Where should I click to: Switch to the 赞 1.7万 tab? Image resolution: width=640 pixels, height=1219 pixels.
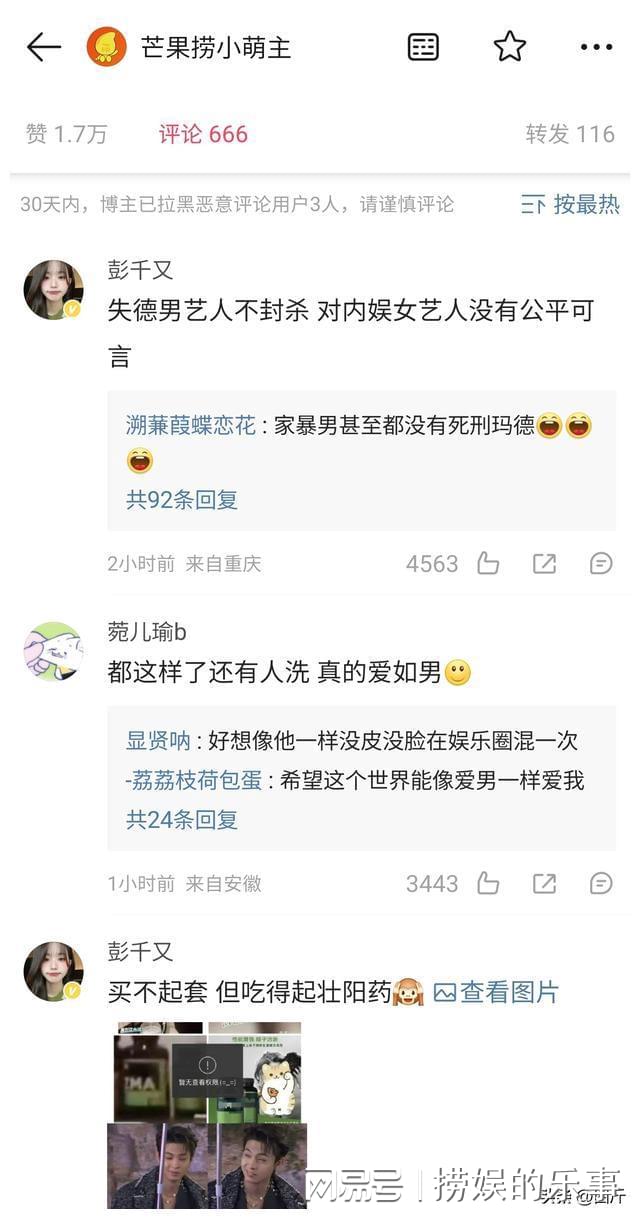point(66,134)
